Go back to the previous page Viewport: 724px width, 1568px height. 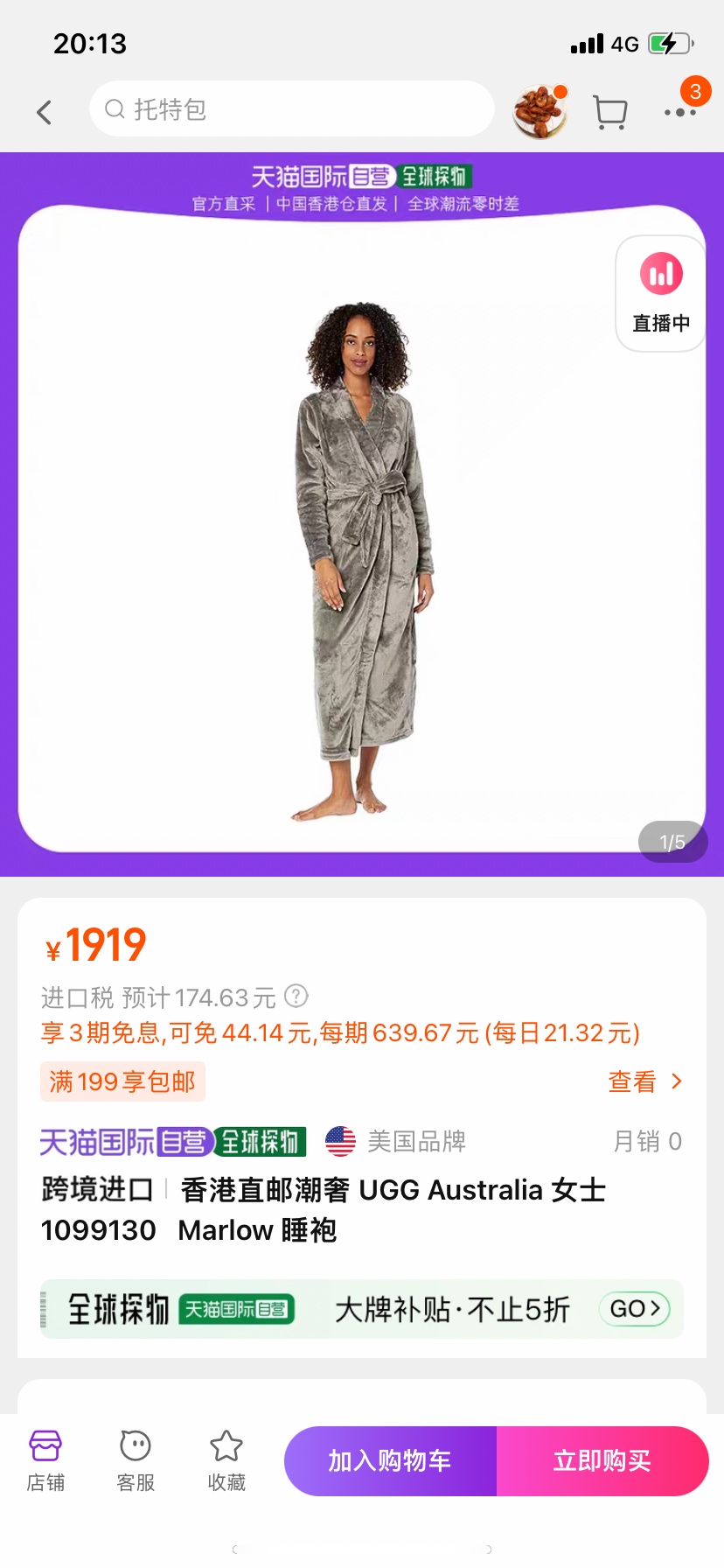click(44, 112)
